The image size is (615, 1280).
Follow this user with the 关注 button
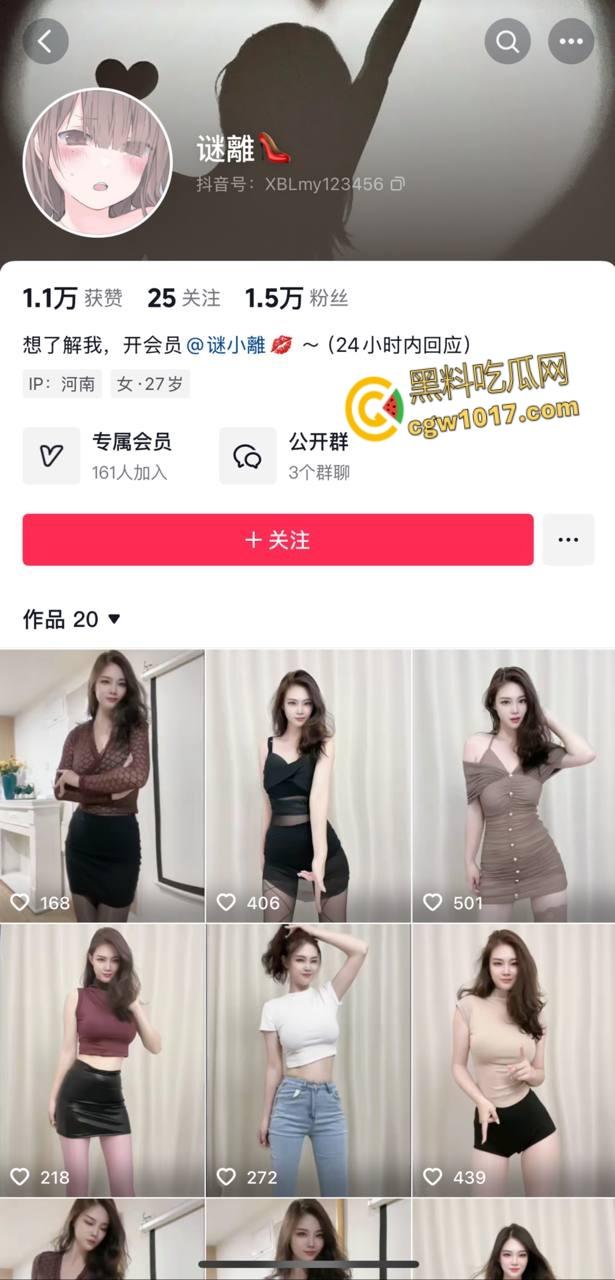click(278, 540)
